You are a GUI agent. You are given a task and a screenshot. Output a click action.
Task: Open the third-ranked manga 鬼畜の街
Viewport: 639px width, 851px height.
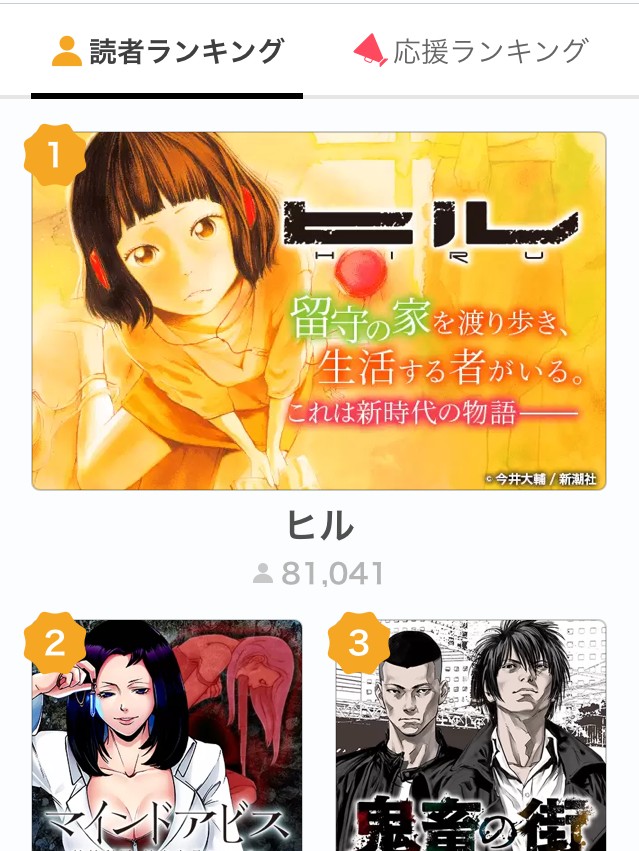click(470, 735)
